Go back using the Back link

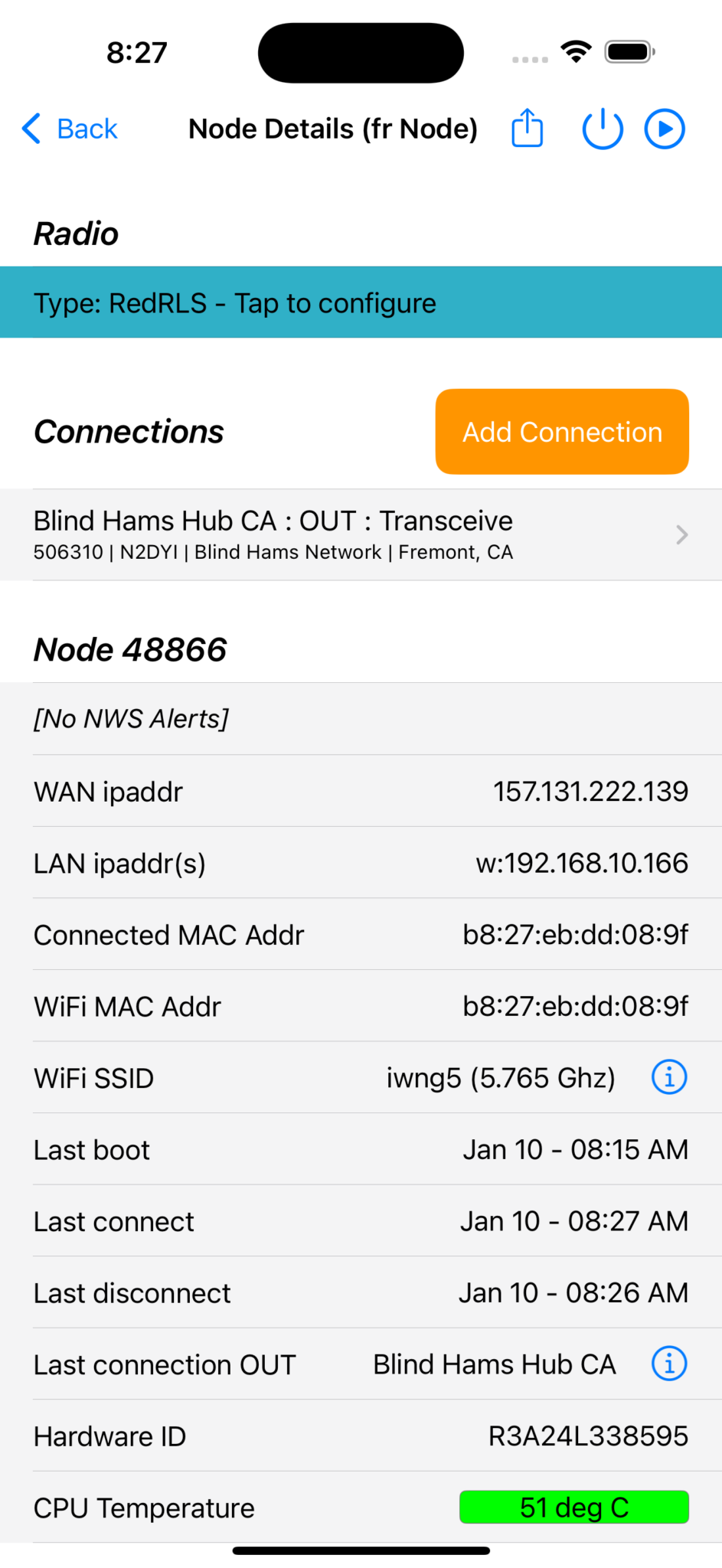(x=86, y=129)
